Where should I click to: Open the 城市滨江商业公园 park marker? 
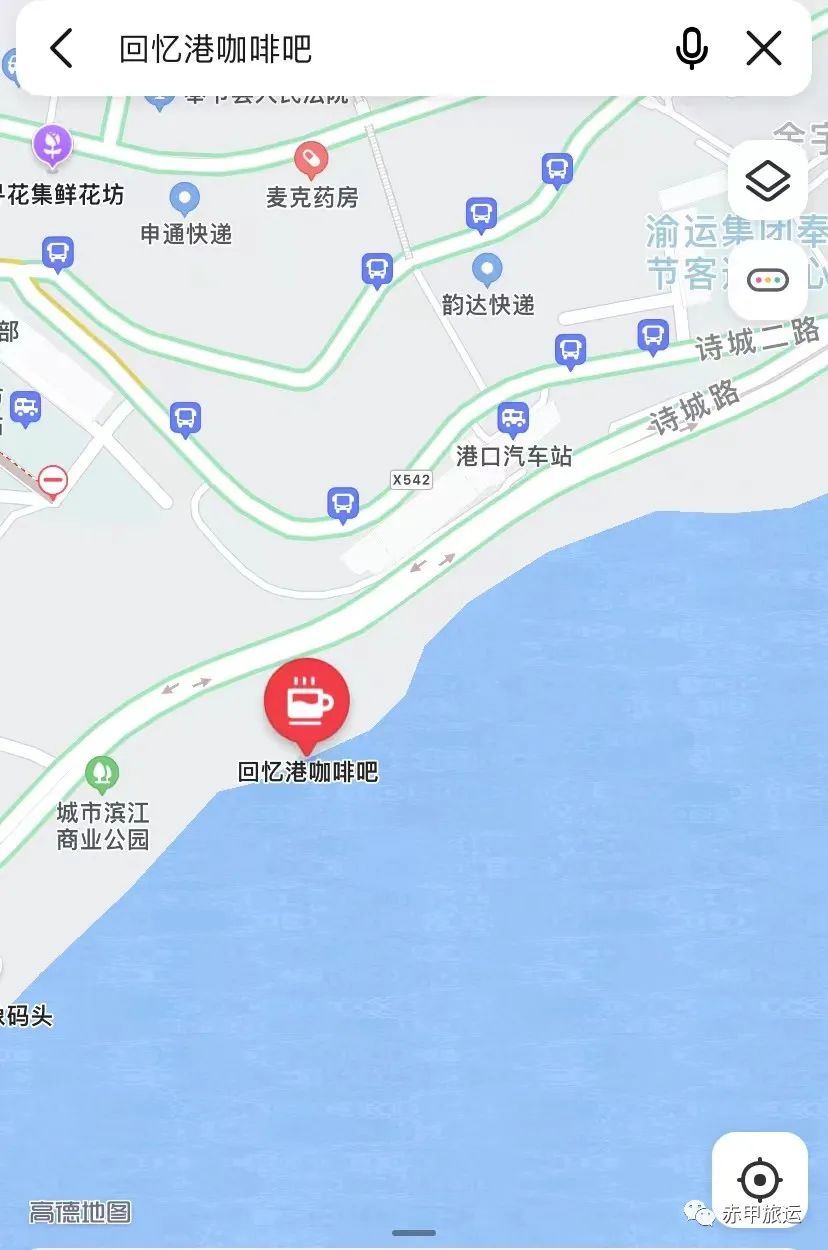[x=101, y=773]
